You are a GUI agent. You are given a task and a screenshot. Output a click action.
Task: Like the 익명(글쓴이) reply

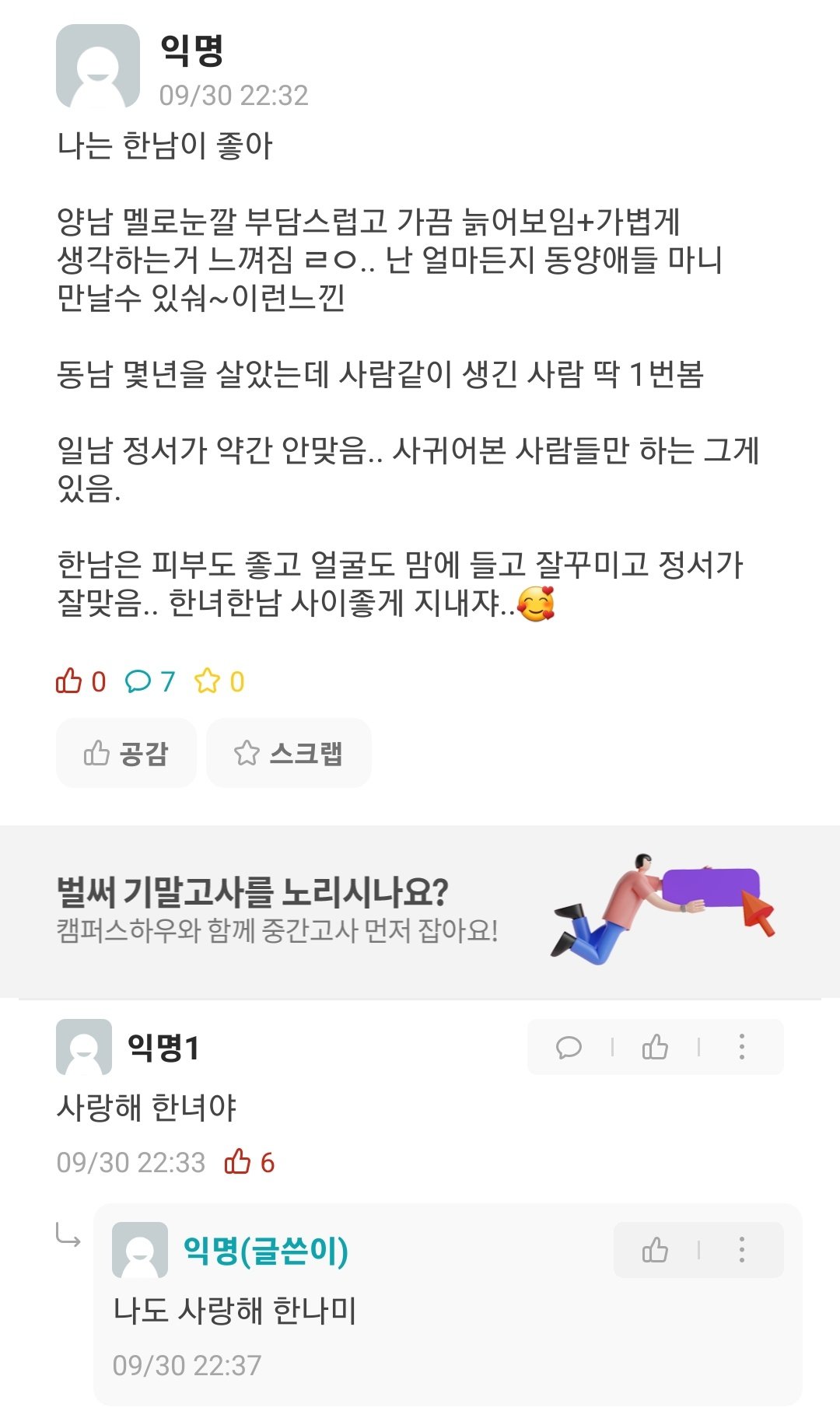click(x=655, y=1250)
